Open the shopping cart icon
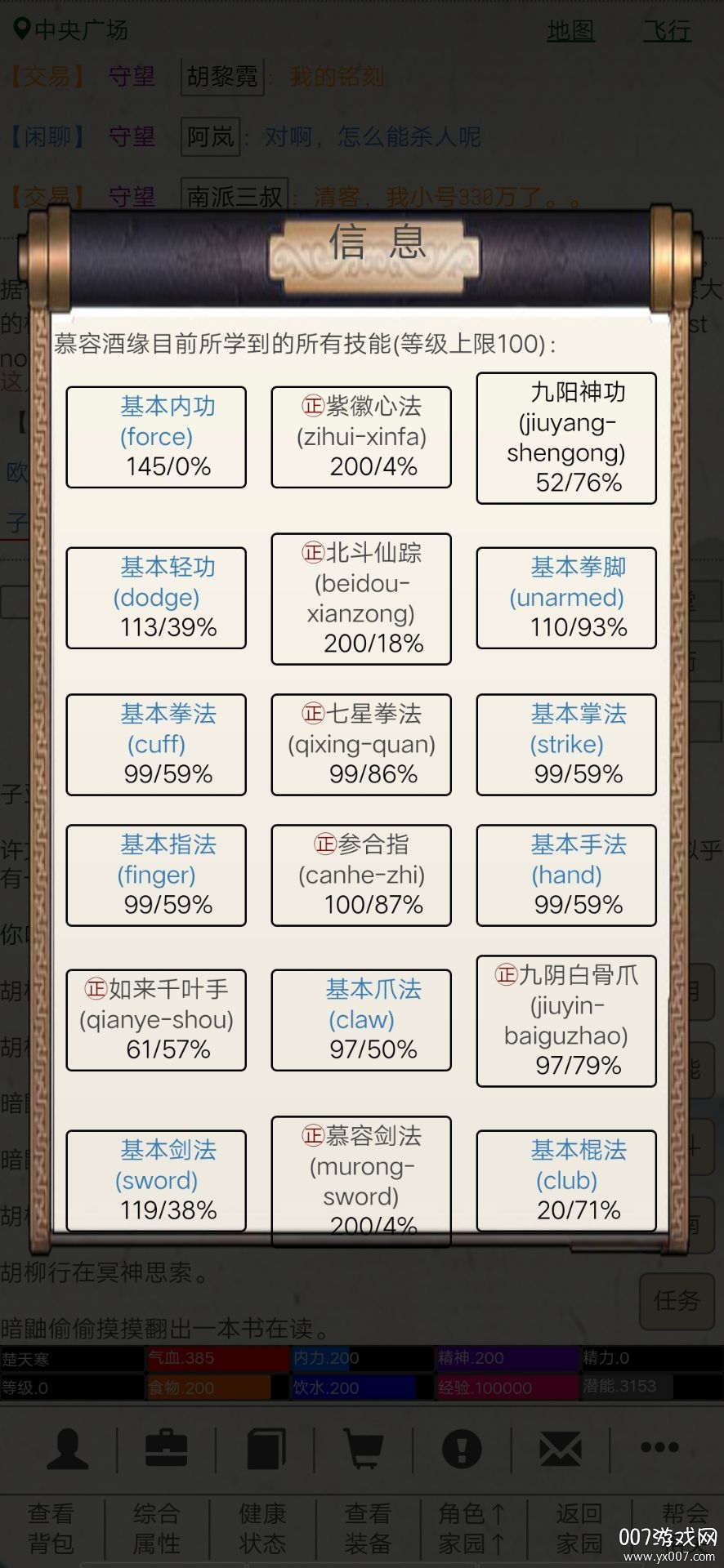 [x=363, y=1450]
